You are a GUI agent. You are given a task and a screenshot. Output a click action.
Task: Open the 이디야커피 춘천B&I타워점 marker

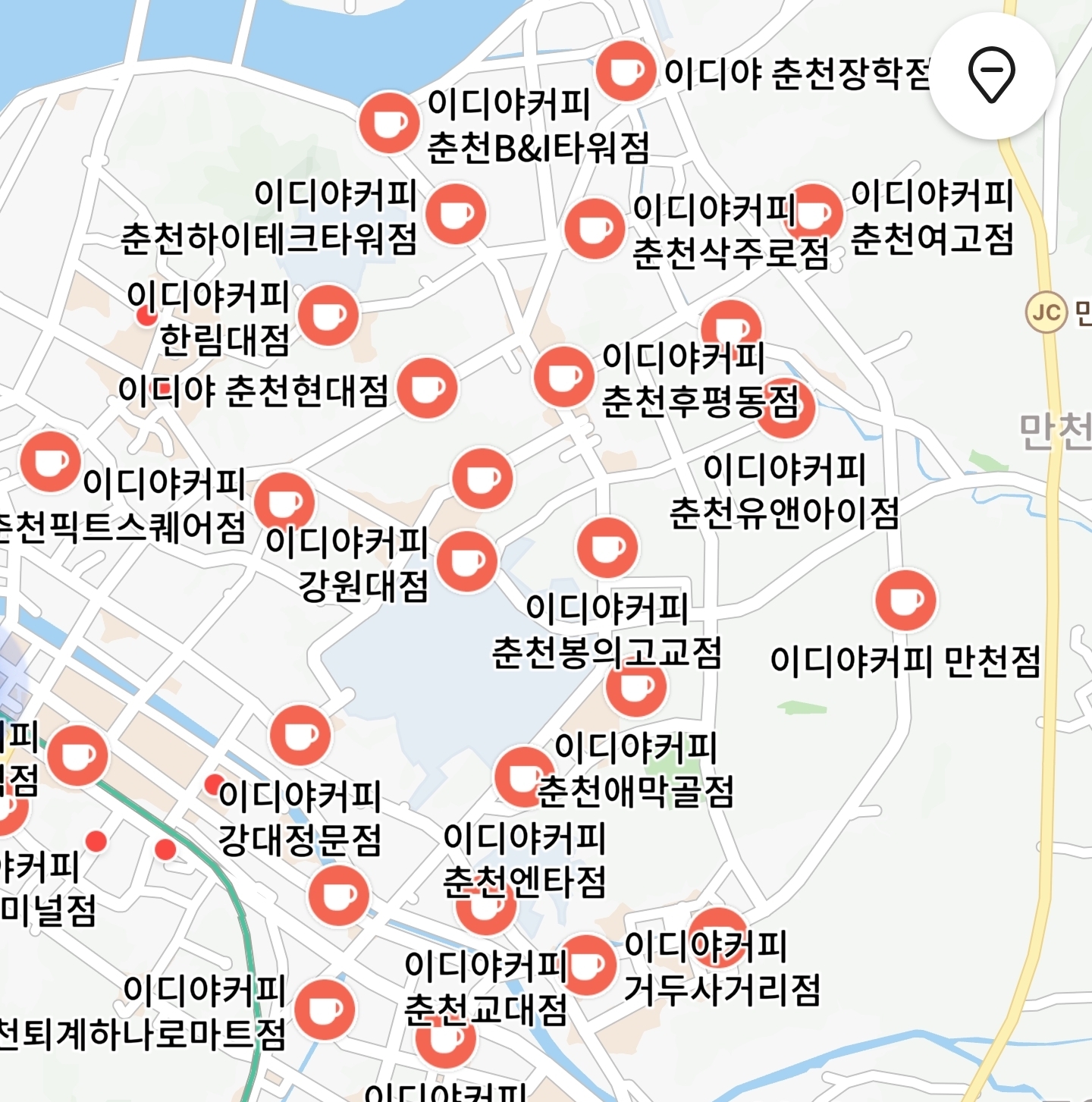(x=389, y=123)
